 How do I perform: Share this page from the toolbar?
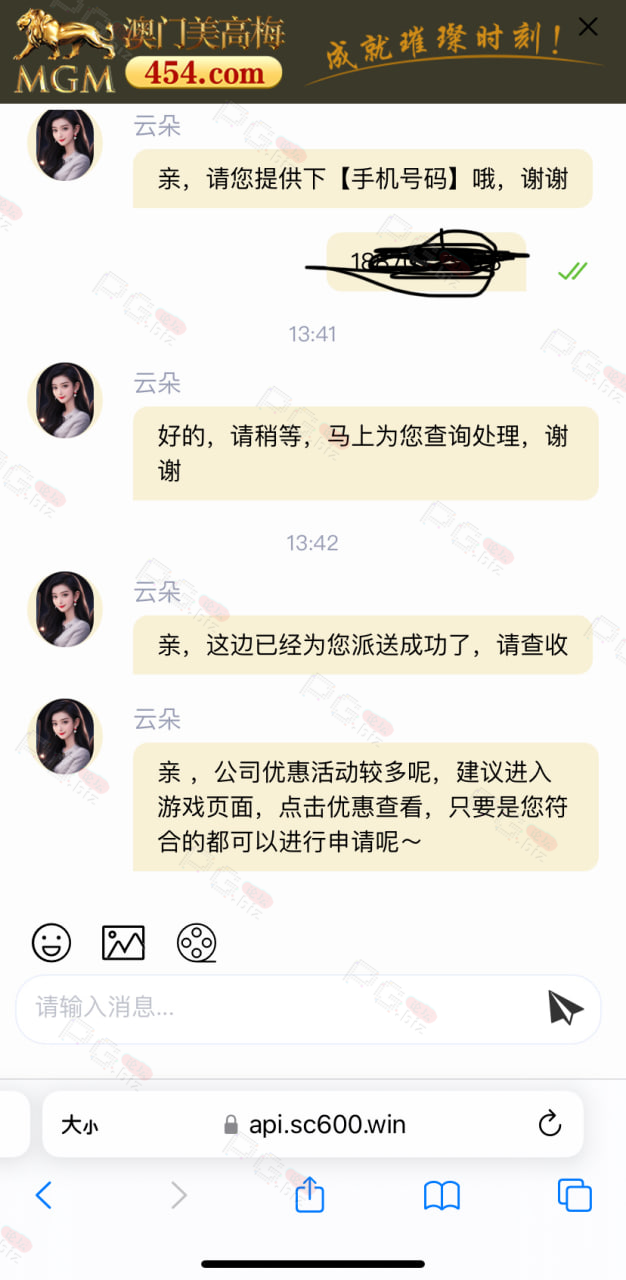tap(310, 1194)
